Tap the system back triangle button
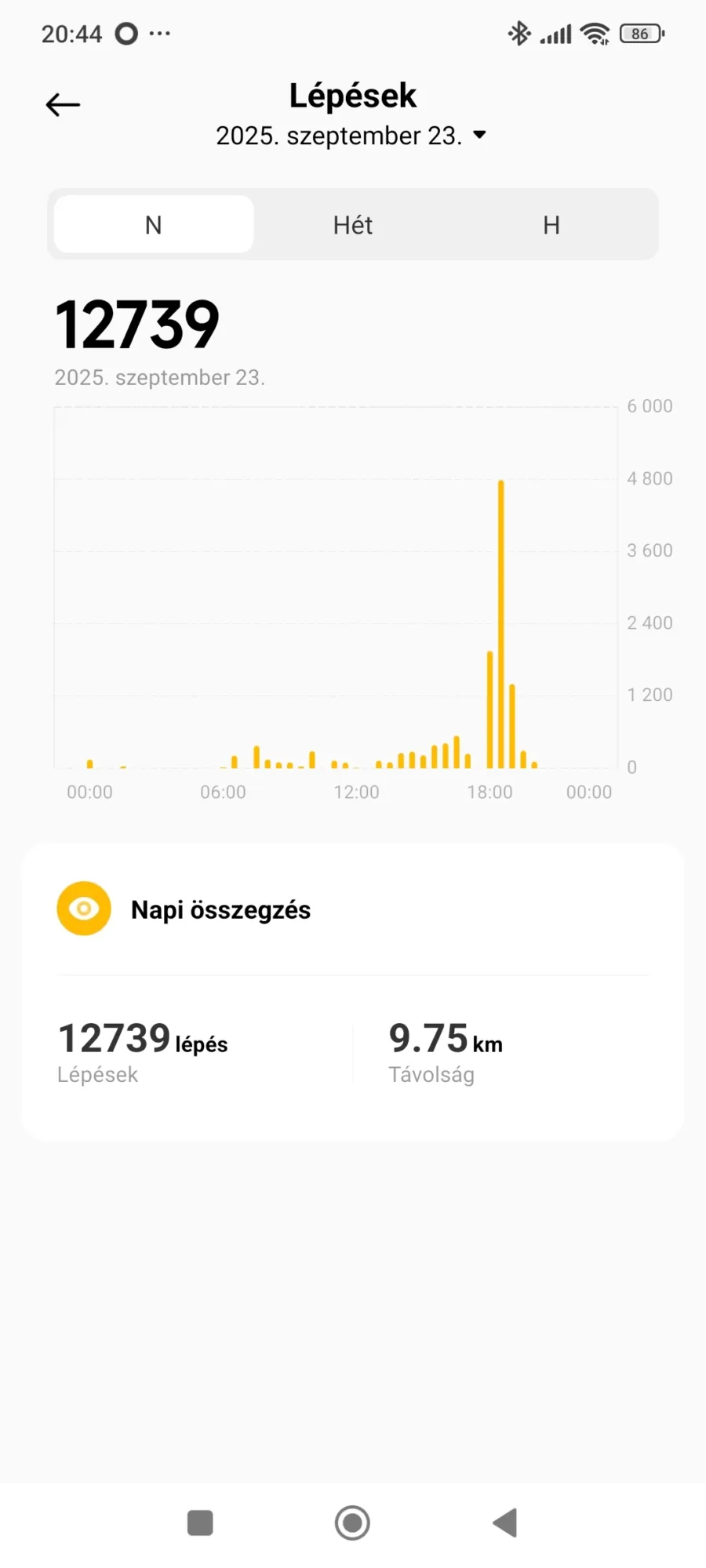 (505, 1523)
